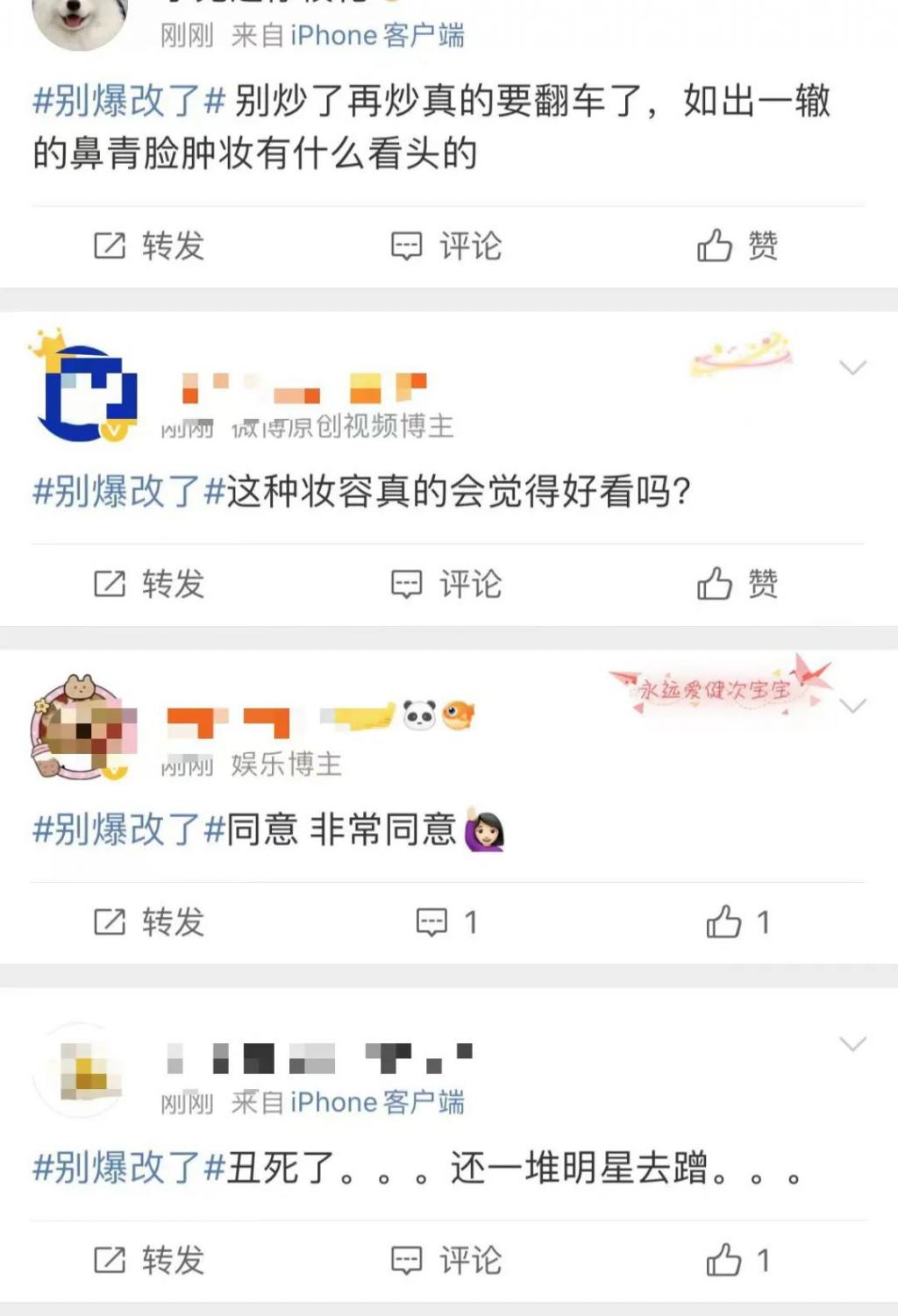
Task: Open hashtag 别爆改了 in 丑死了 post
Action: pyautogui.click(x=129, y=1168)
